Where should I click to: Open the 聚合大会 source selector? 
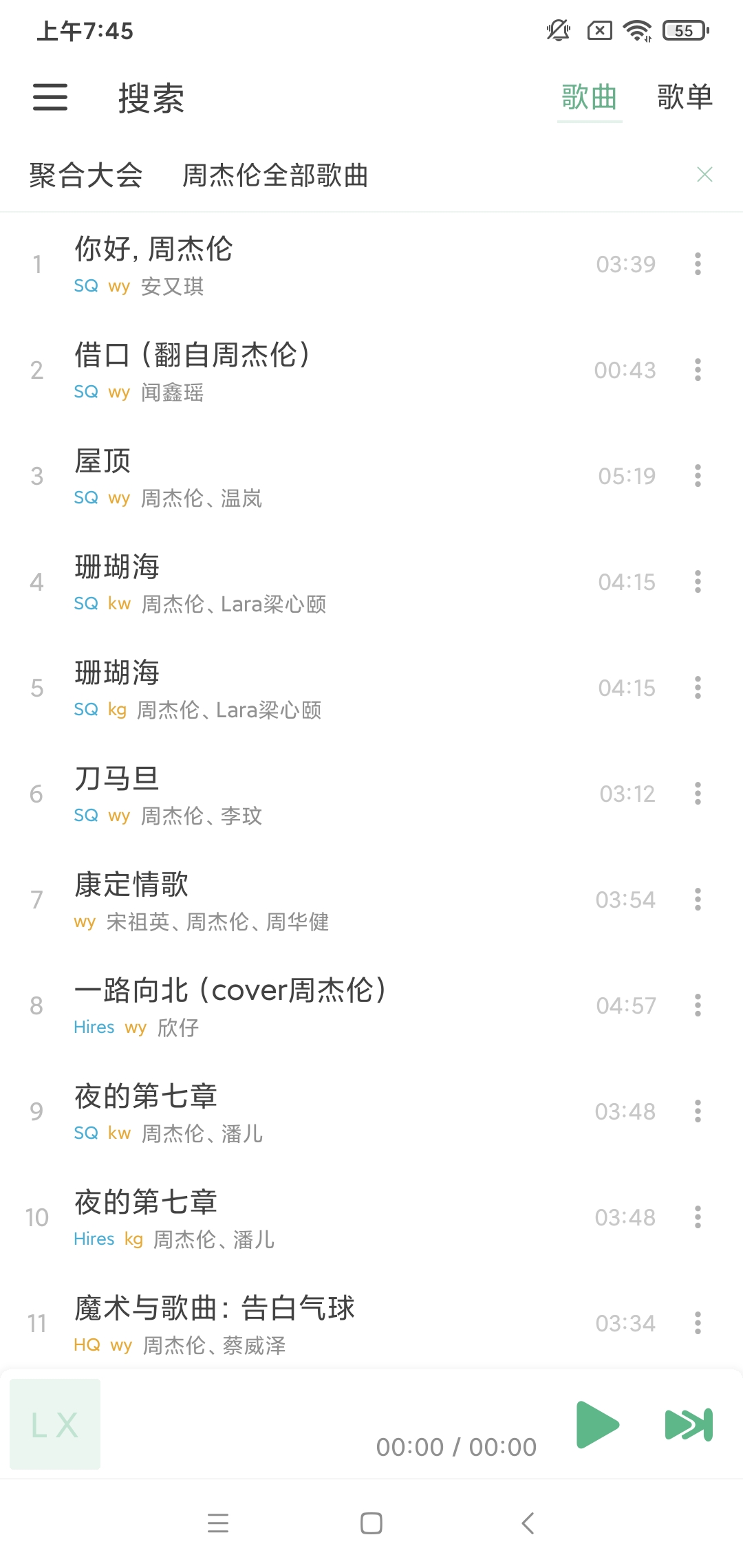[x=86, y=175]
